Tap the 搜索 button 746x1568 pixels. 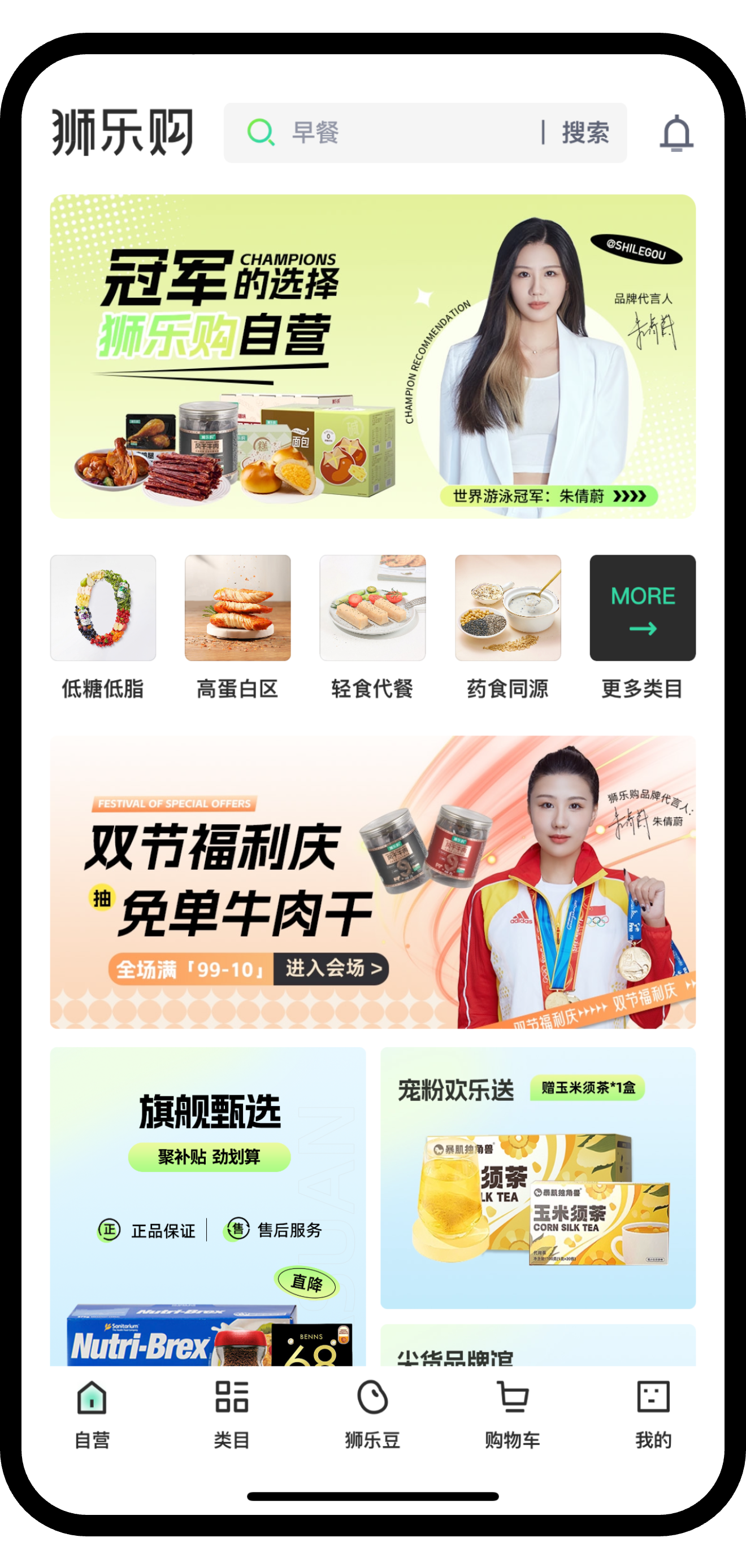pos(584,133)
